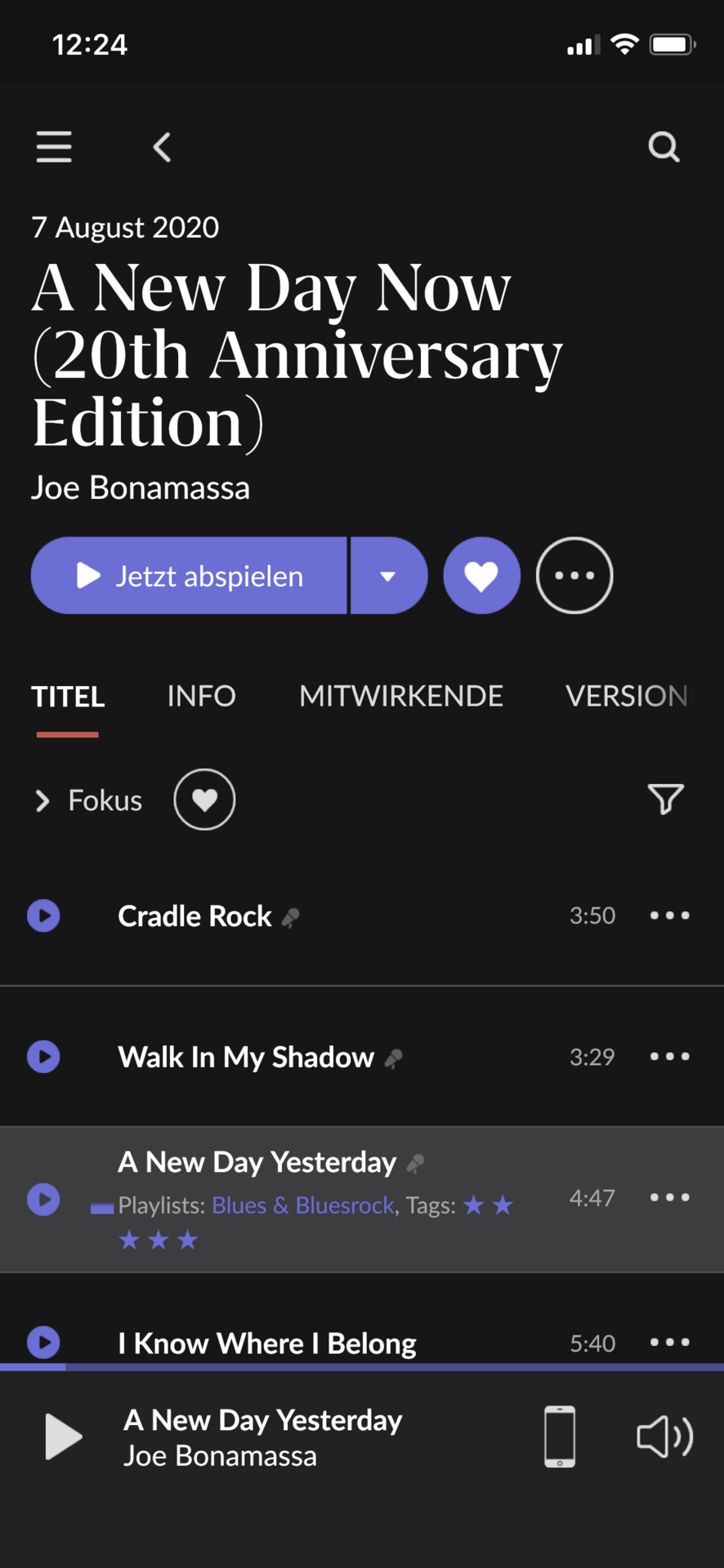The height and width of the screenshot is (1568, 724).
Task: Switch to the INFO tab
Action: 201,696
